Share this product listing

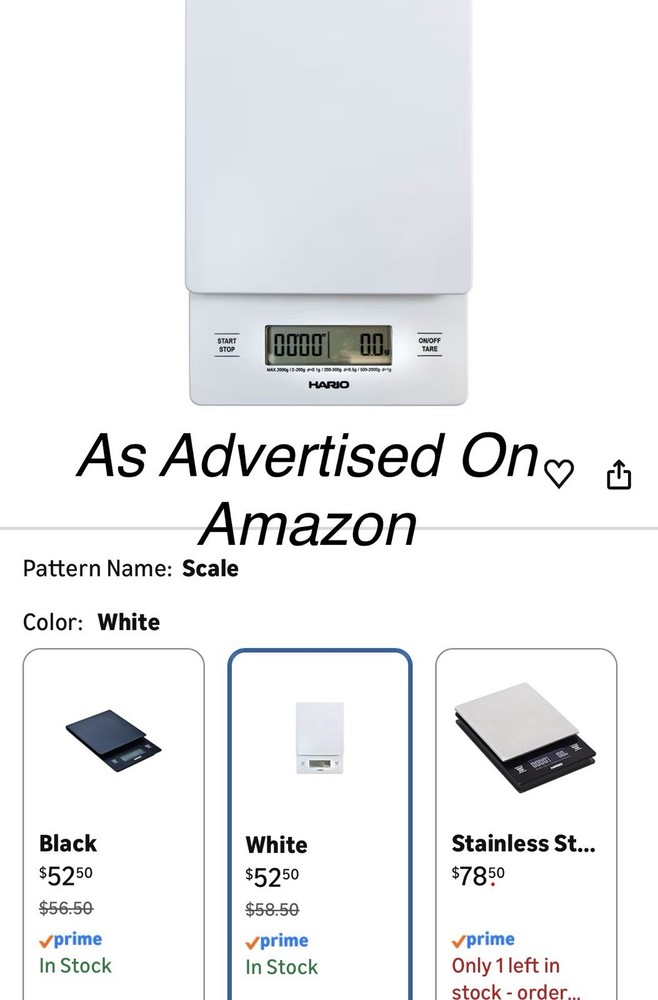click(619, 474)
